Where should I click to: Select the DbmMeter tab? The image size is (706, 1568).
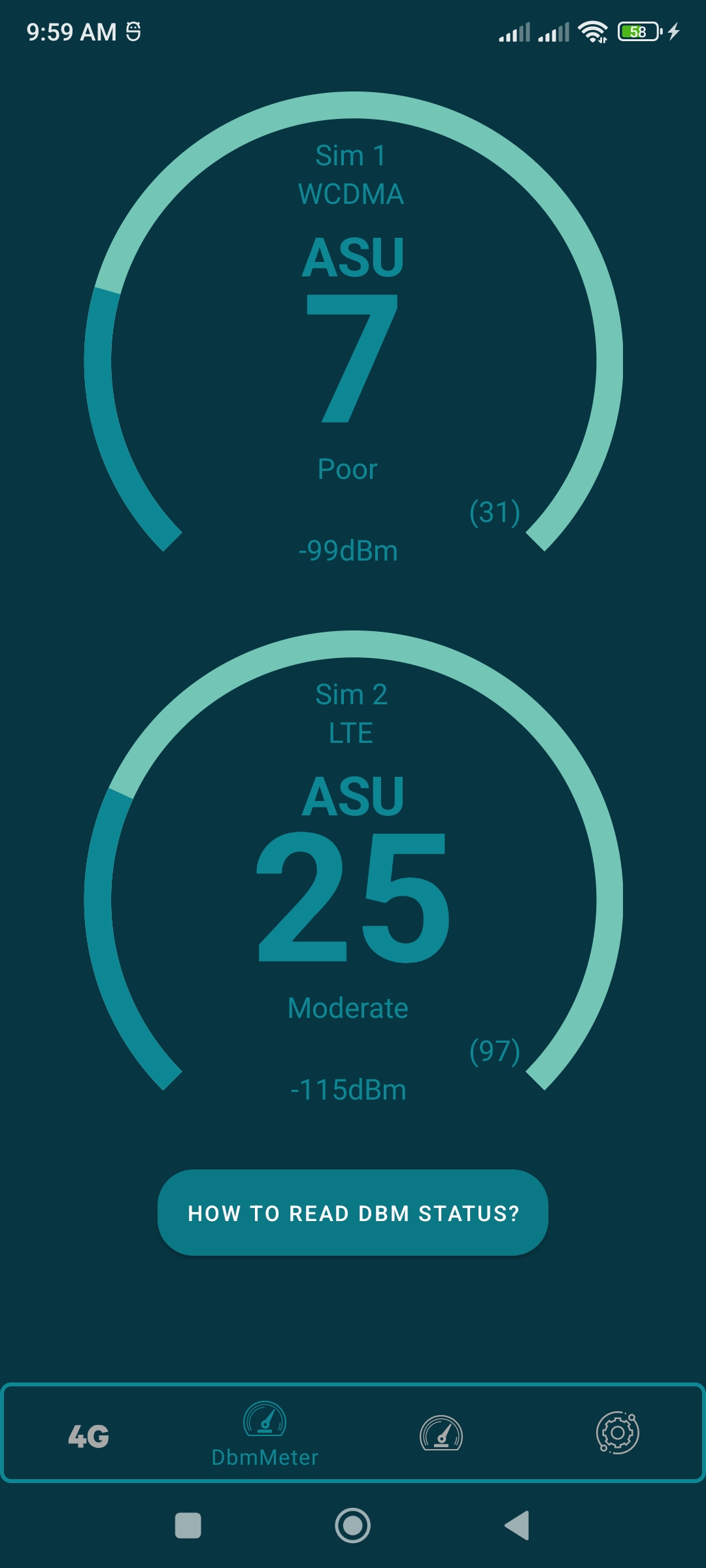click(x=265, y=1435)
